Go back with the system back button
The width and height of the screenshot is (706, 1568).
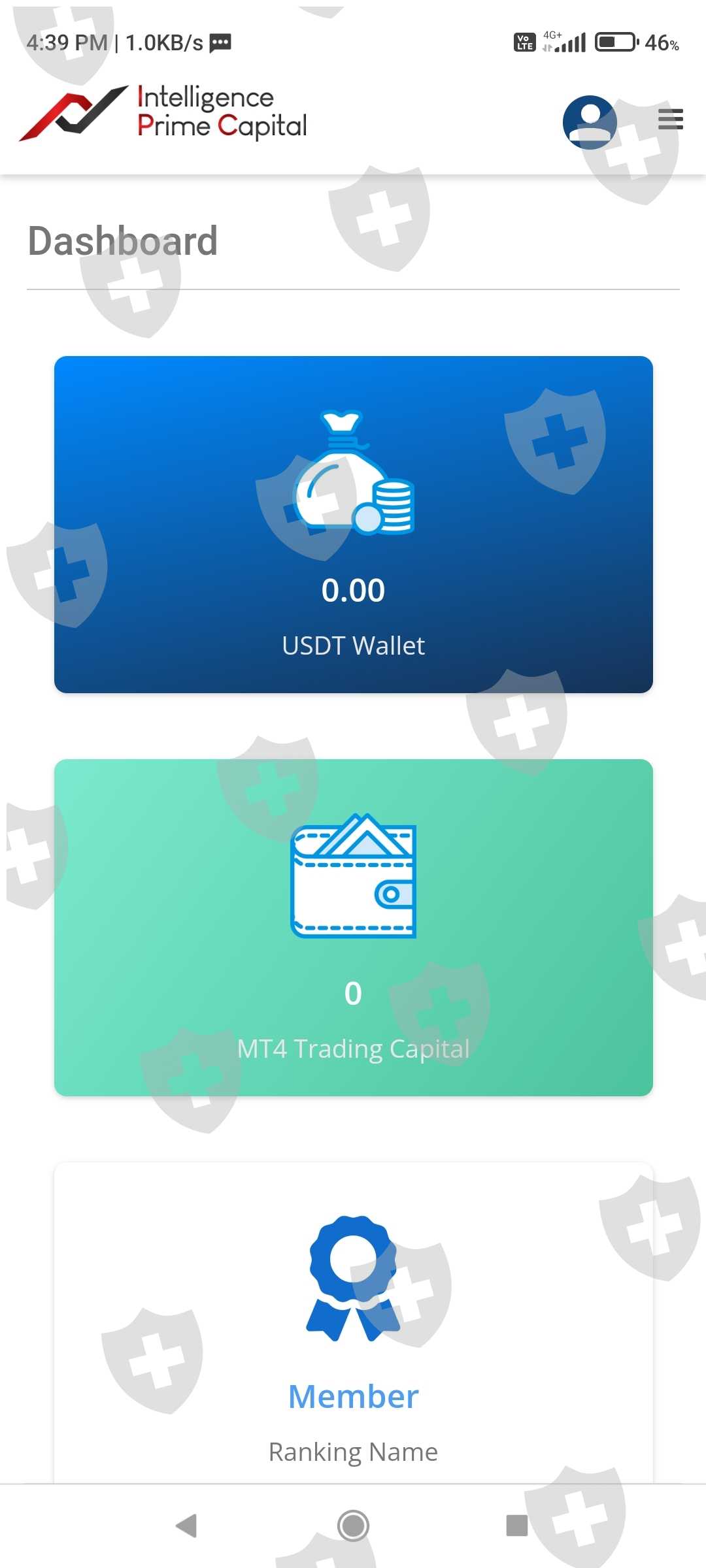tap(187, 1526)
